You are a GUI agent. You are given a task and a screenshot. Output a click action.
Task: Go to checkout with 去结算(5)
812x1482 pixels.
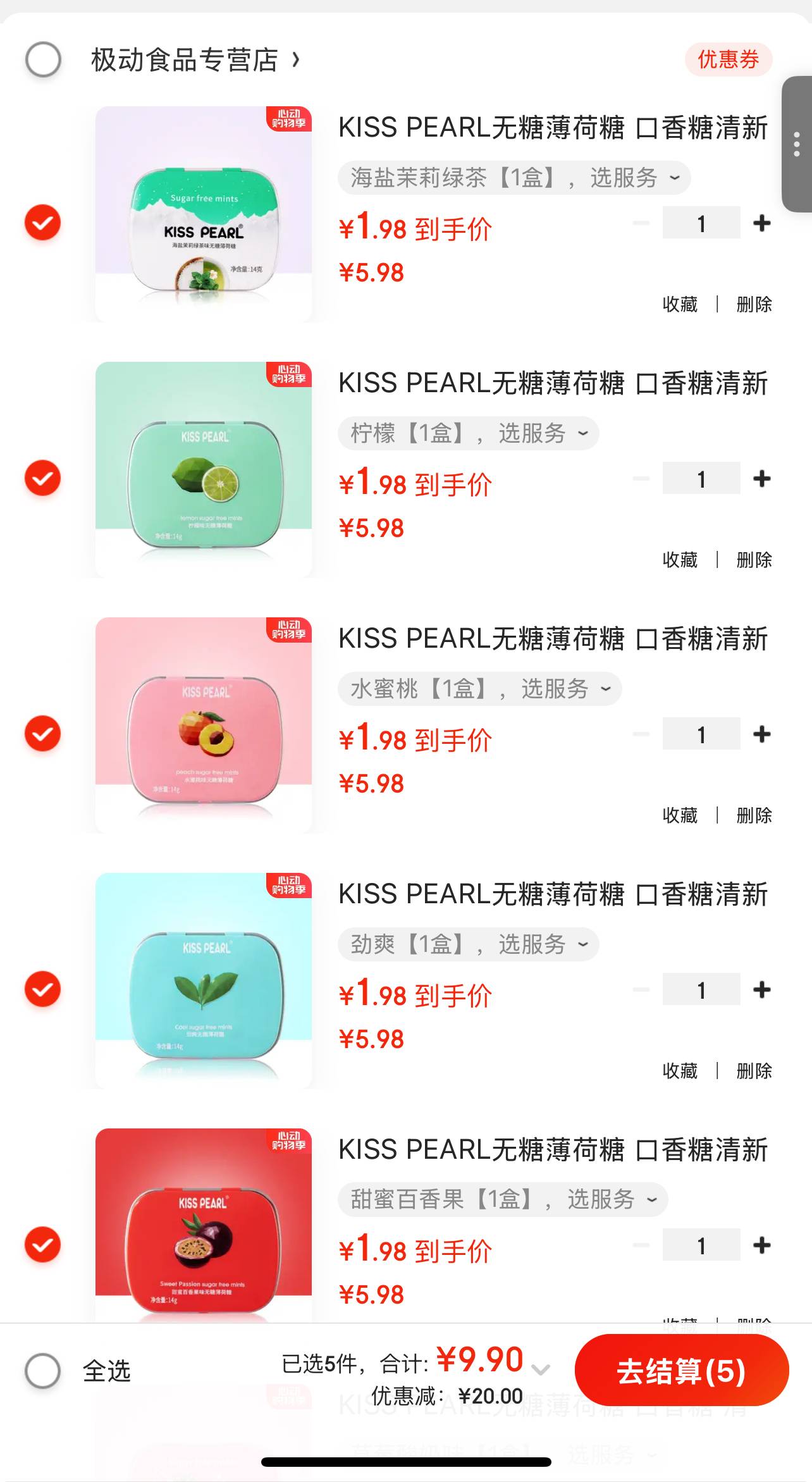681,1371
